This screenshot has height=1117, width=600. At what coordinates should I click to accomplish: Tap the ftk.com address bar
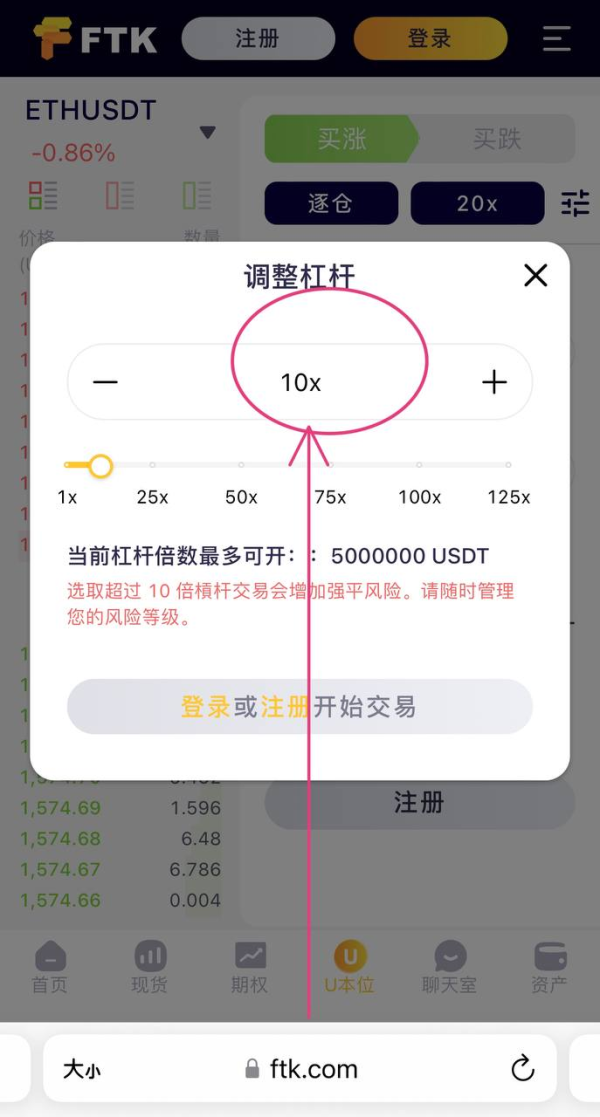pyautogui.click(x=300, y=1069)
